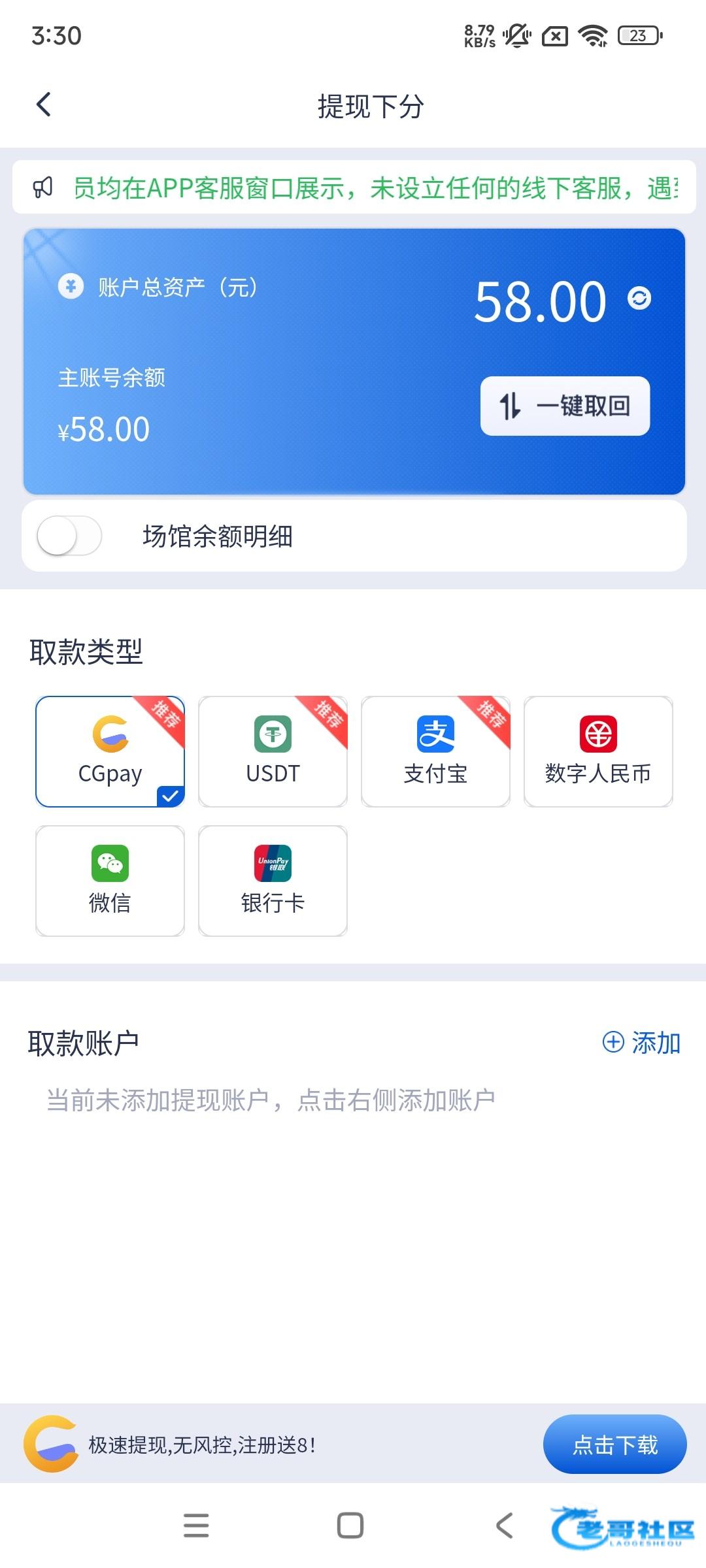Open recent apps from the navigation bar
706x1568 pixels.
point(196,1526)
